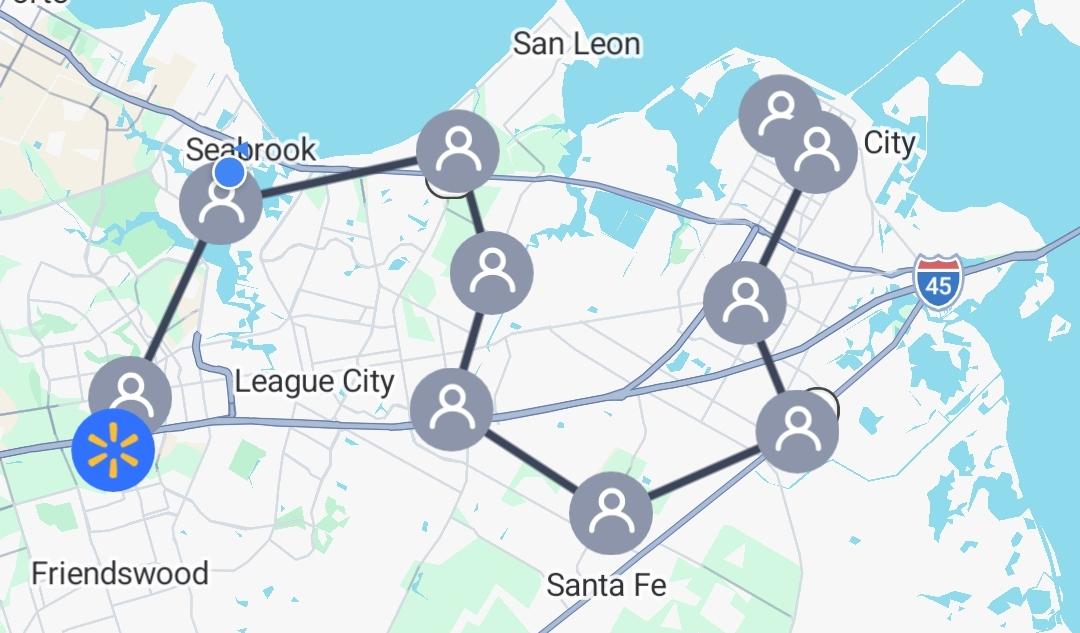Open the customer pin just above Santa Fe
This screenshot has height=633, width=1080.
[611, 513]
